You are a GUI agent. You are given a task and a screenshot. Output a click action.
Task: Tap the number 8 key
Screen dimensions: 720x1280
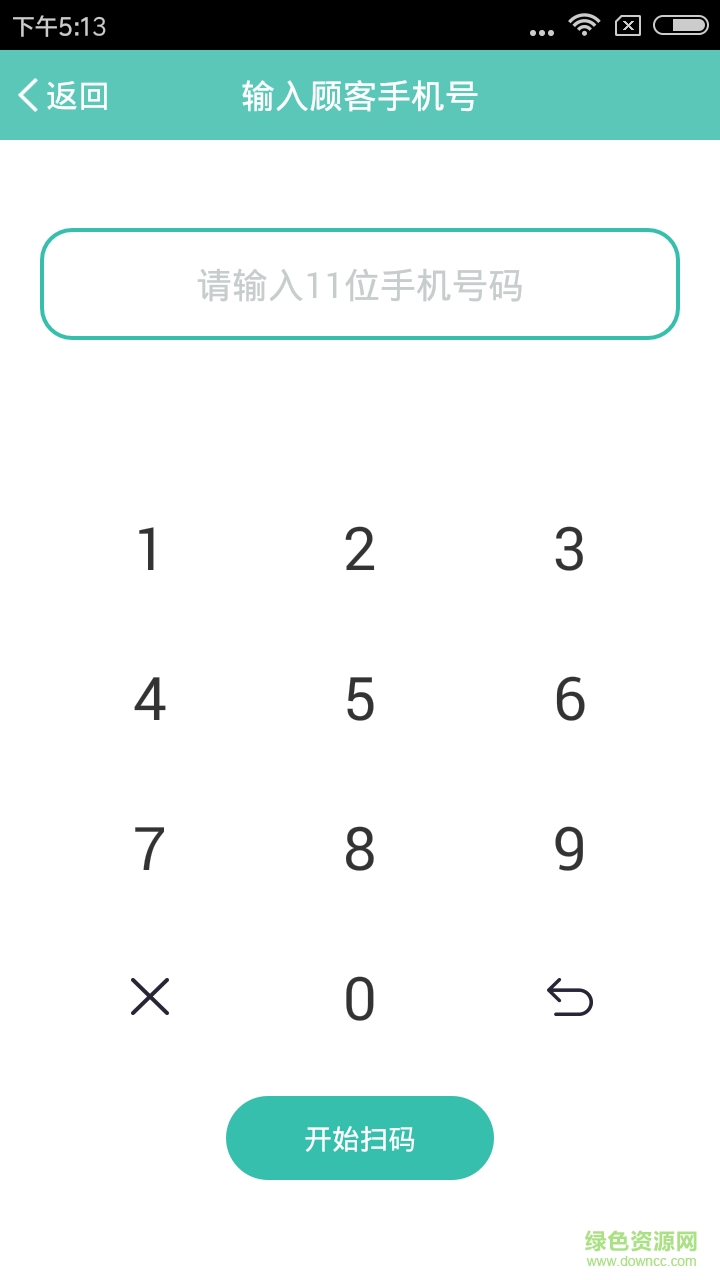coord(360,849)
